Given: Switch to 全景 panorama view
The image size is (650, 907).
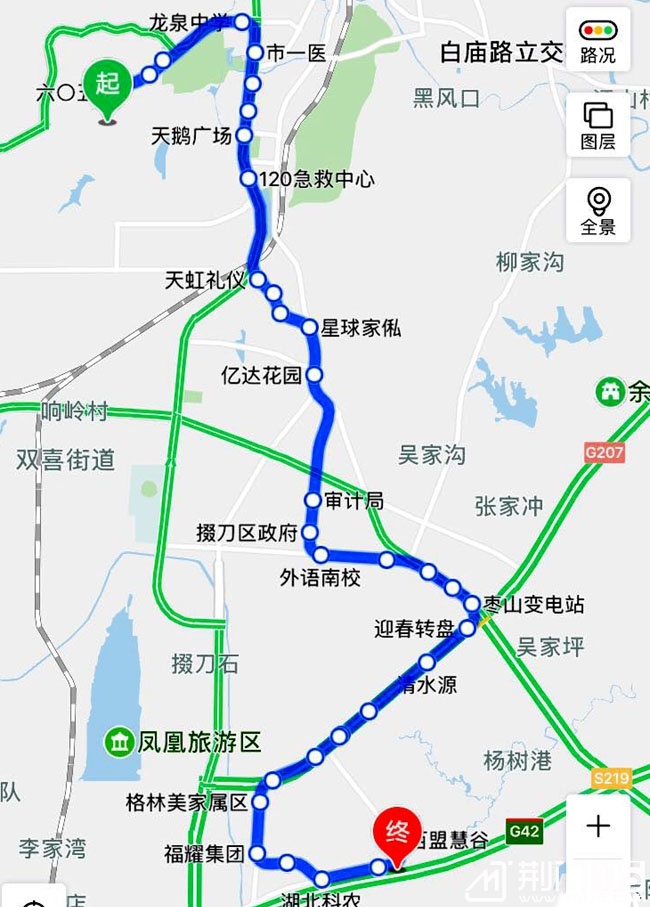Looking at the screenshot, I should click(x=598, y=211).
